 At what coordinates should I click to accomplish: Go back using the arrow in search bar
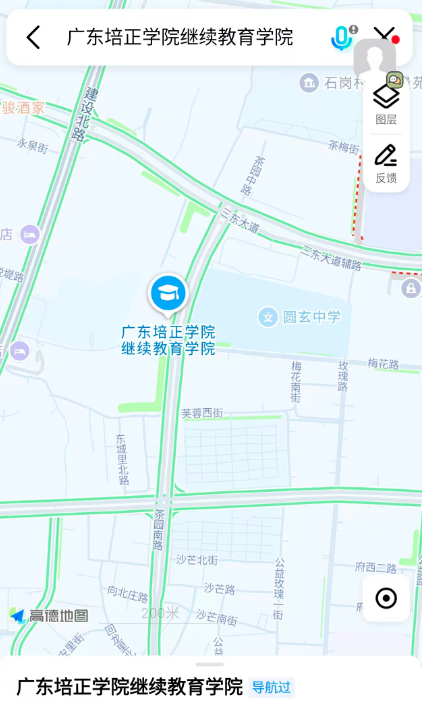tap(33, 37)
